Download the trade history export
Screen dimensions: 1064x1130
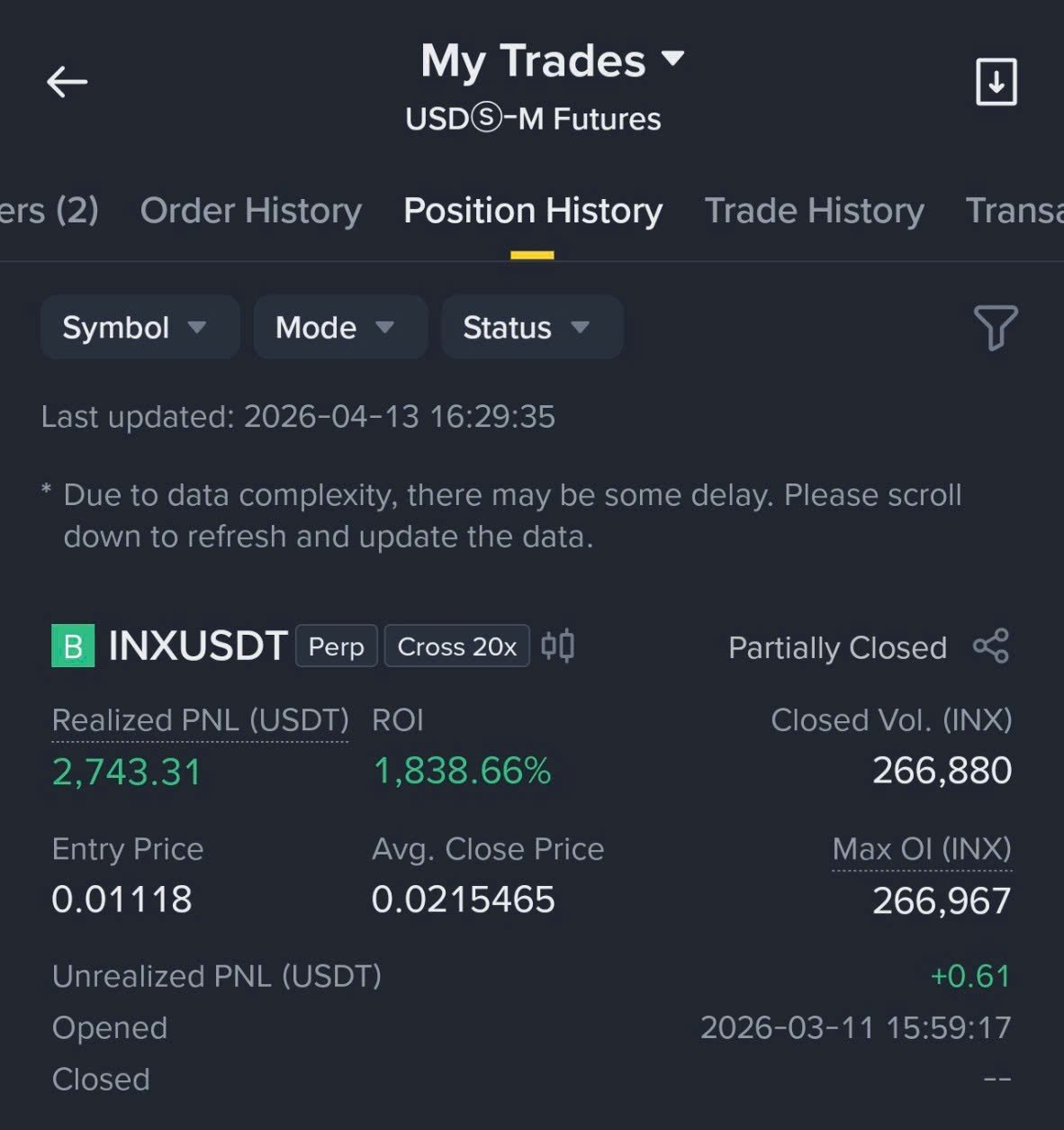pyautogui.click(x=996, y=82)
